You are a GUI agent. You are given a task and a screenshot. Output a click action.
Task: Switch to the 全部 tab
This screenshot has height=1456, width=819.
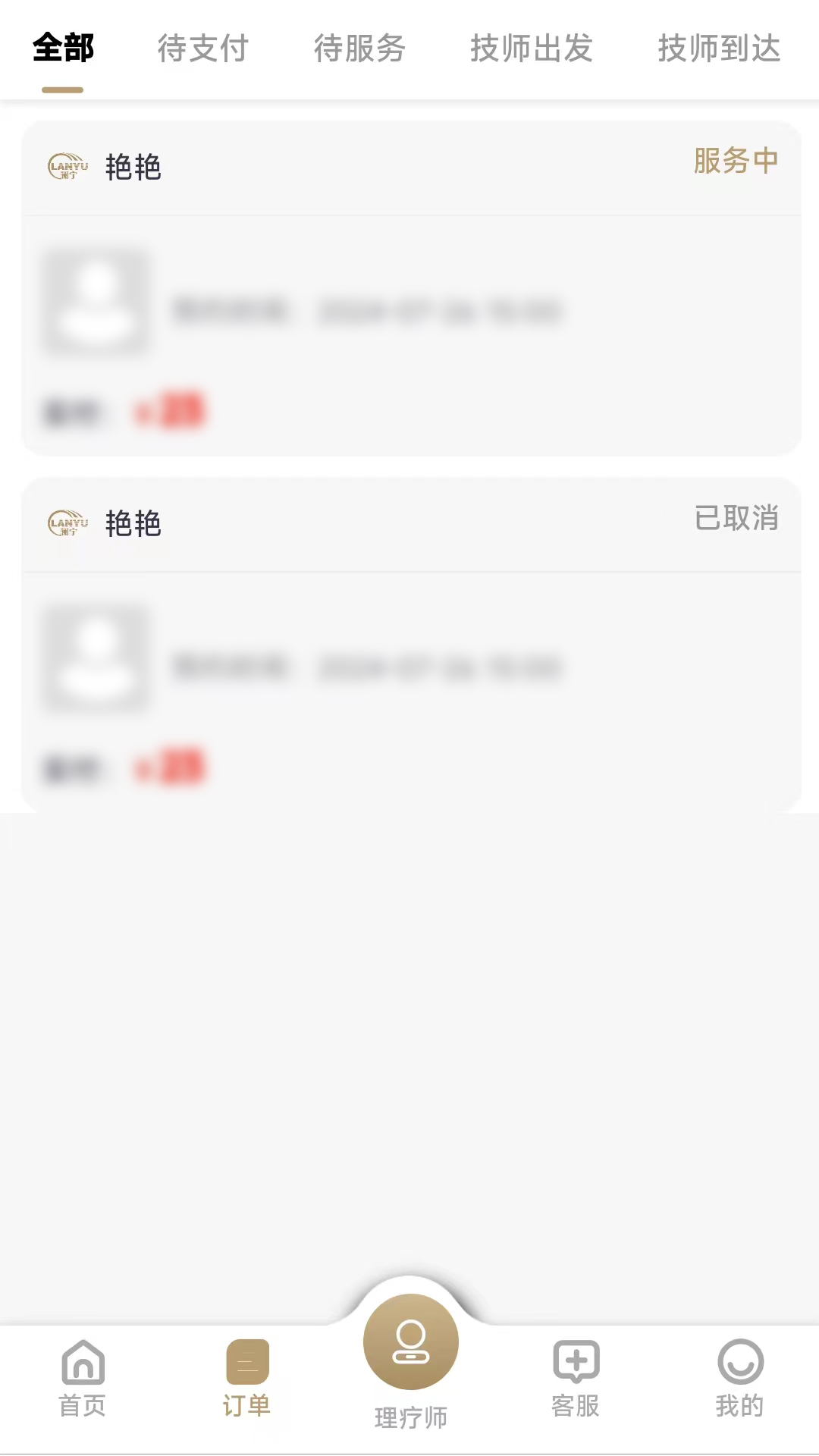click(63, 49)
